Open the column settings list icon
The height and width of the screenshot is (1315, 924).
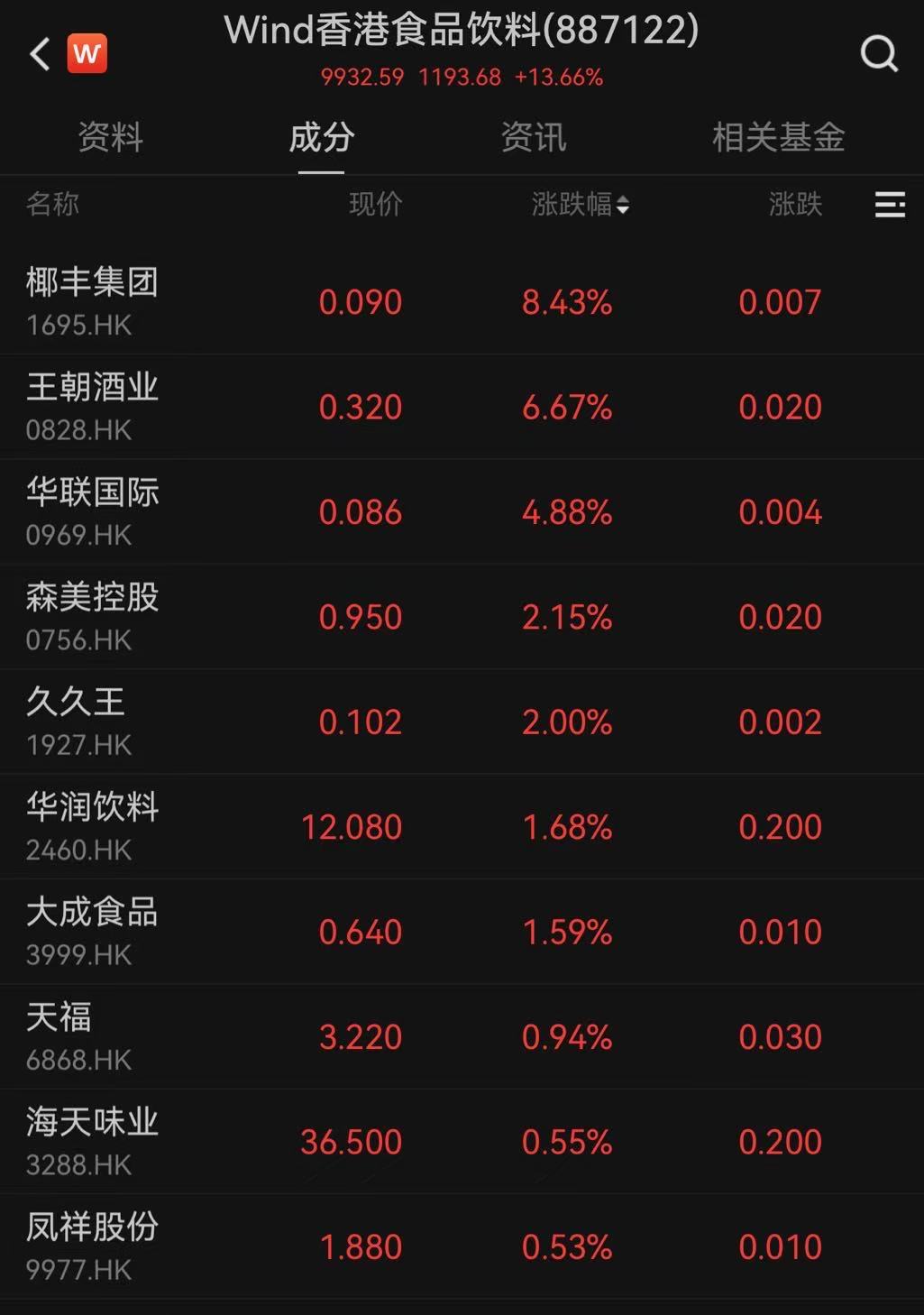point(890,205)
